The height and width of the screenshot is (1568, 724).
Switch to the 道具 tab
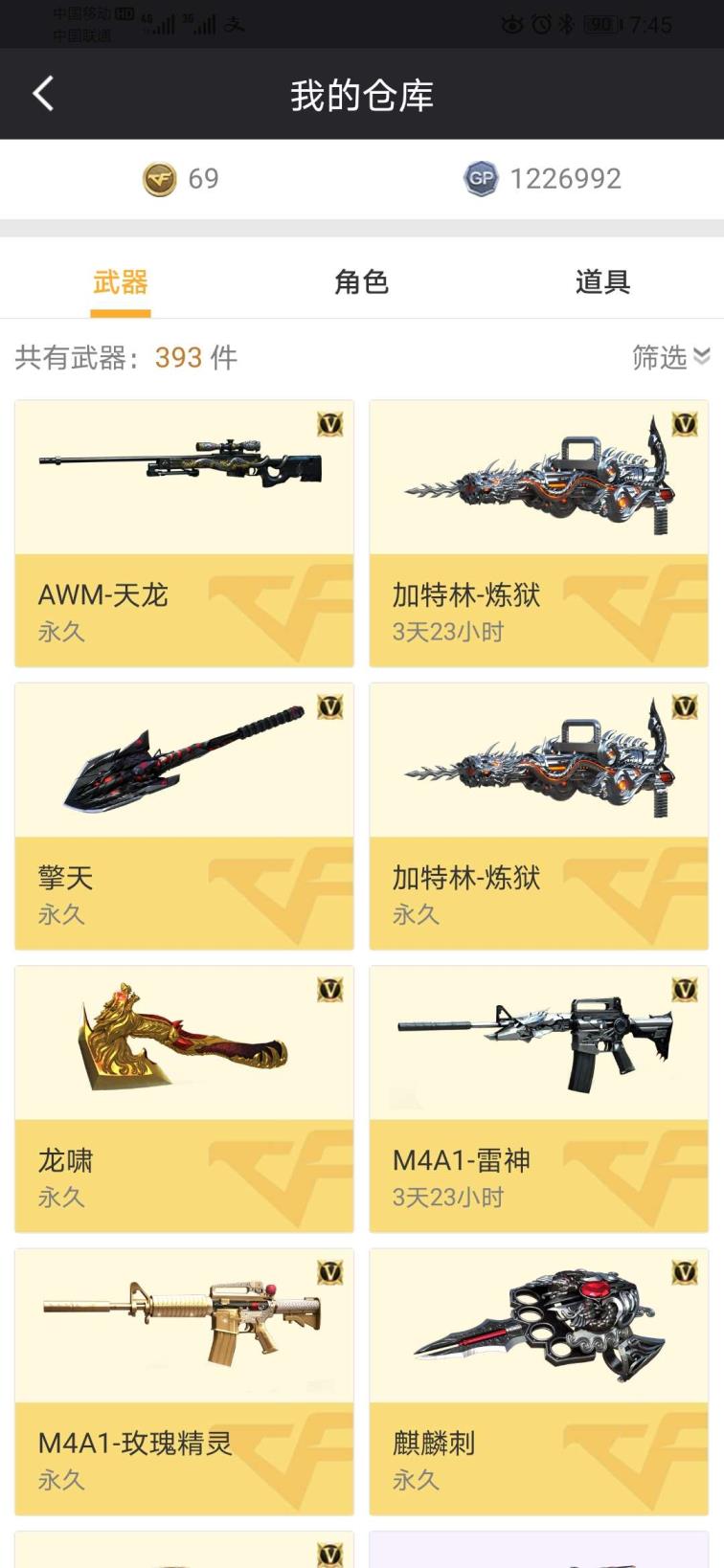click(x=602, y=281)
